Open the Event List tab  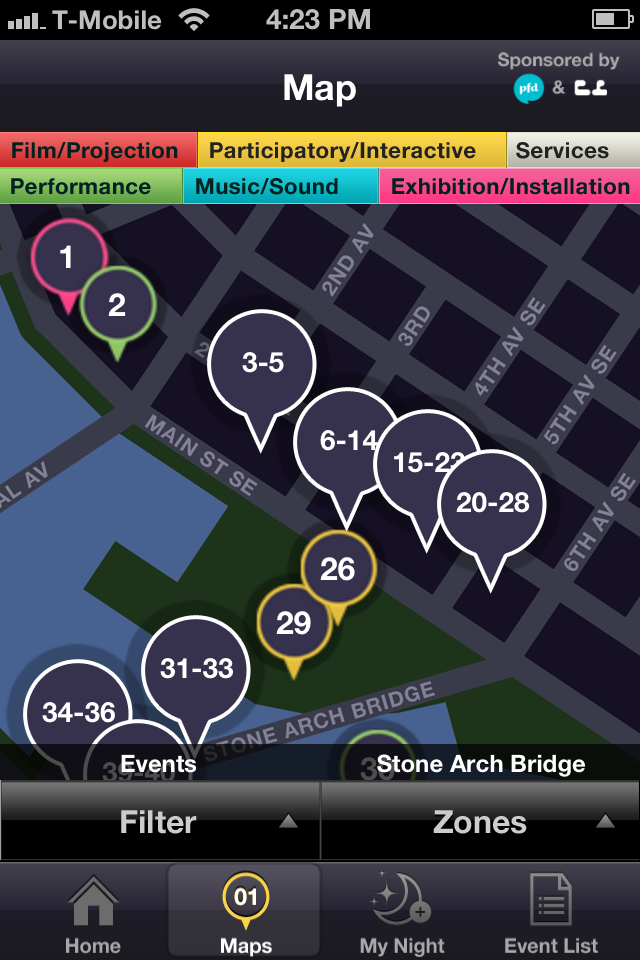551,914
